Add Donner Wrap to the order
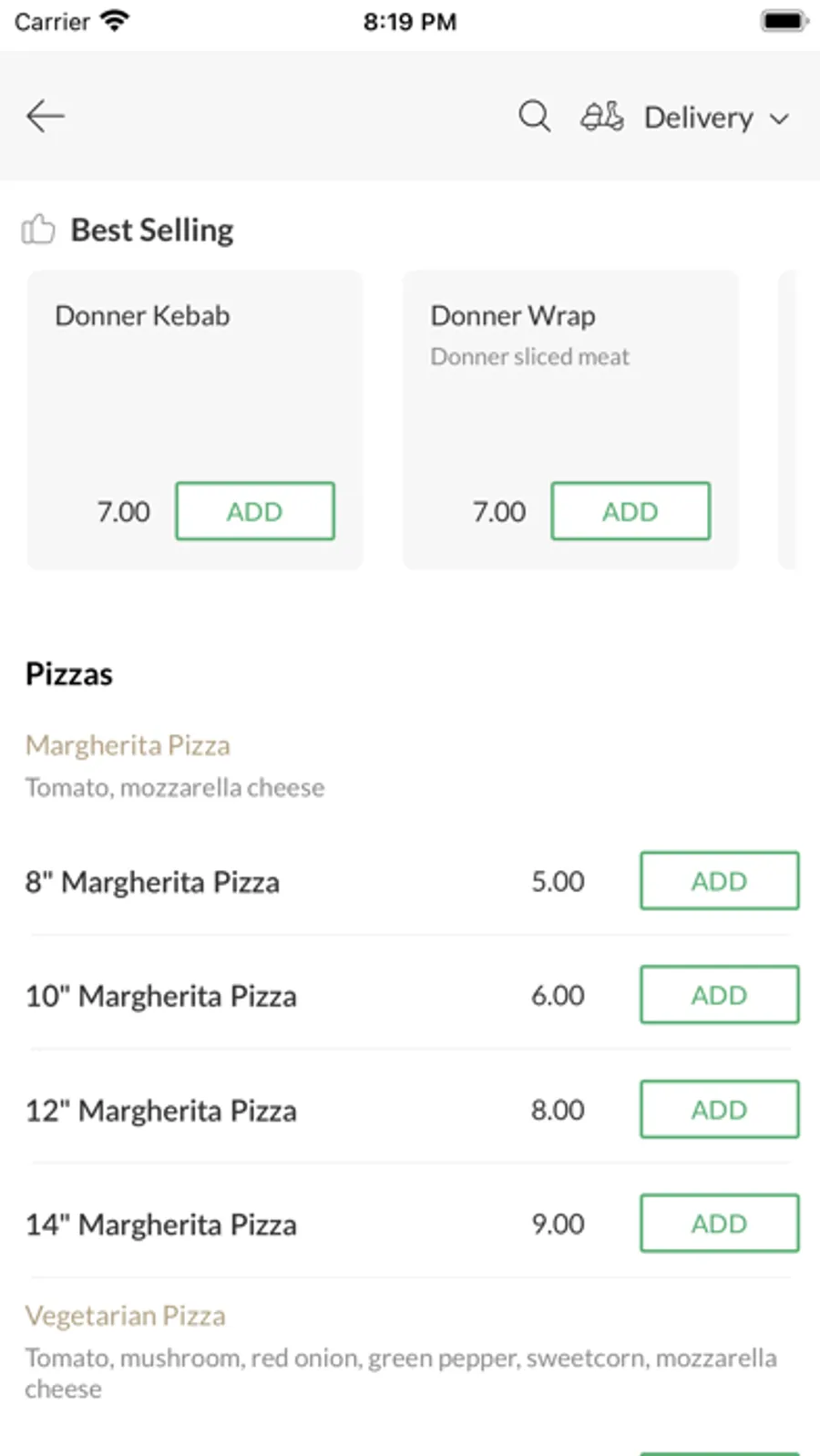The height and width of the screenshot is (1456, 820). pyautogui.click(x=630, y=511)
